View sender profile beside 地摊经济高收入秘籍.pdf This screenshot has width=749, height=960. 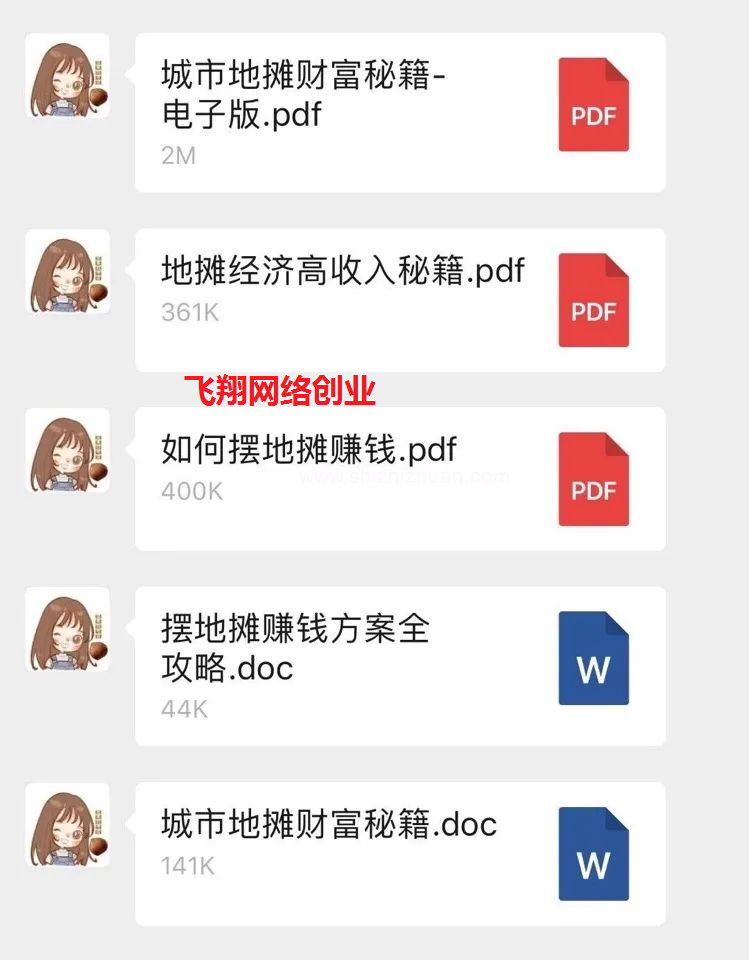point(67,270)
